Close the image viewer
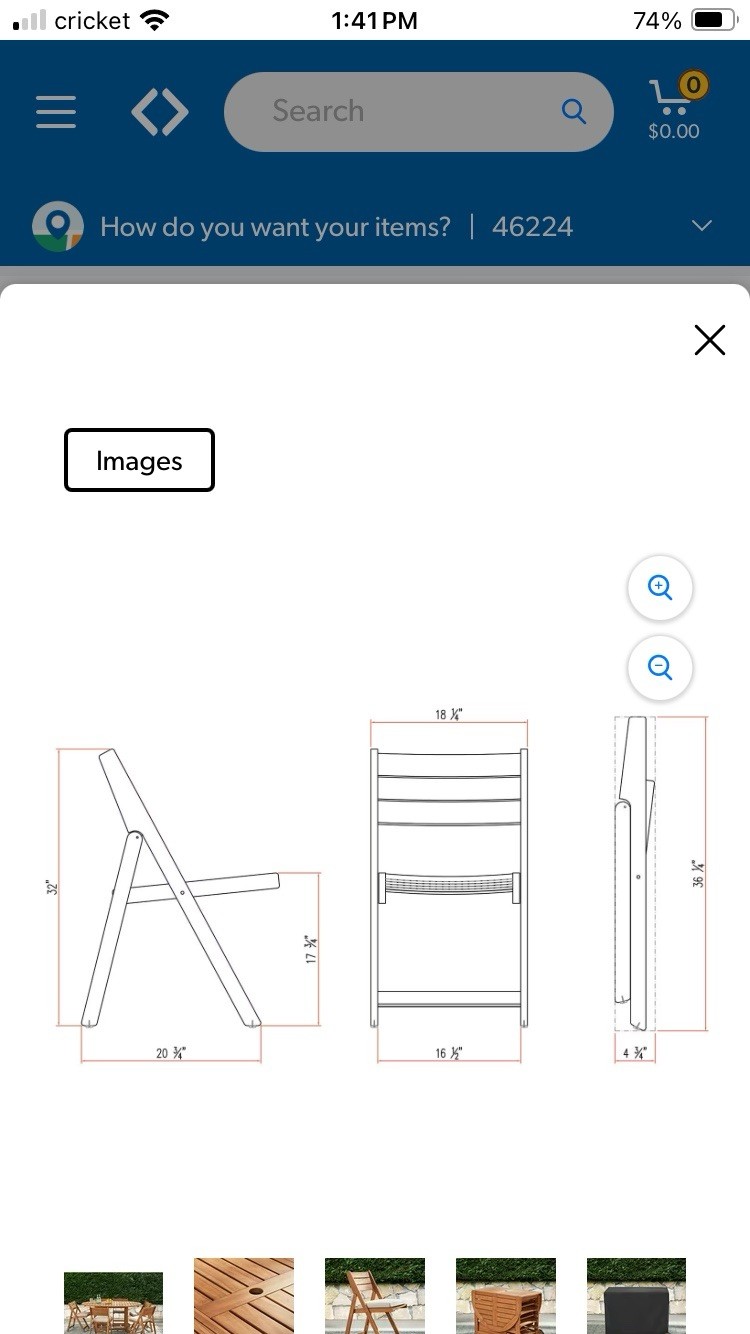750x1334 pixels. click(x=709, y=341)
